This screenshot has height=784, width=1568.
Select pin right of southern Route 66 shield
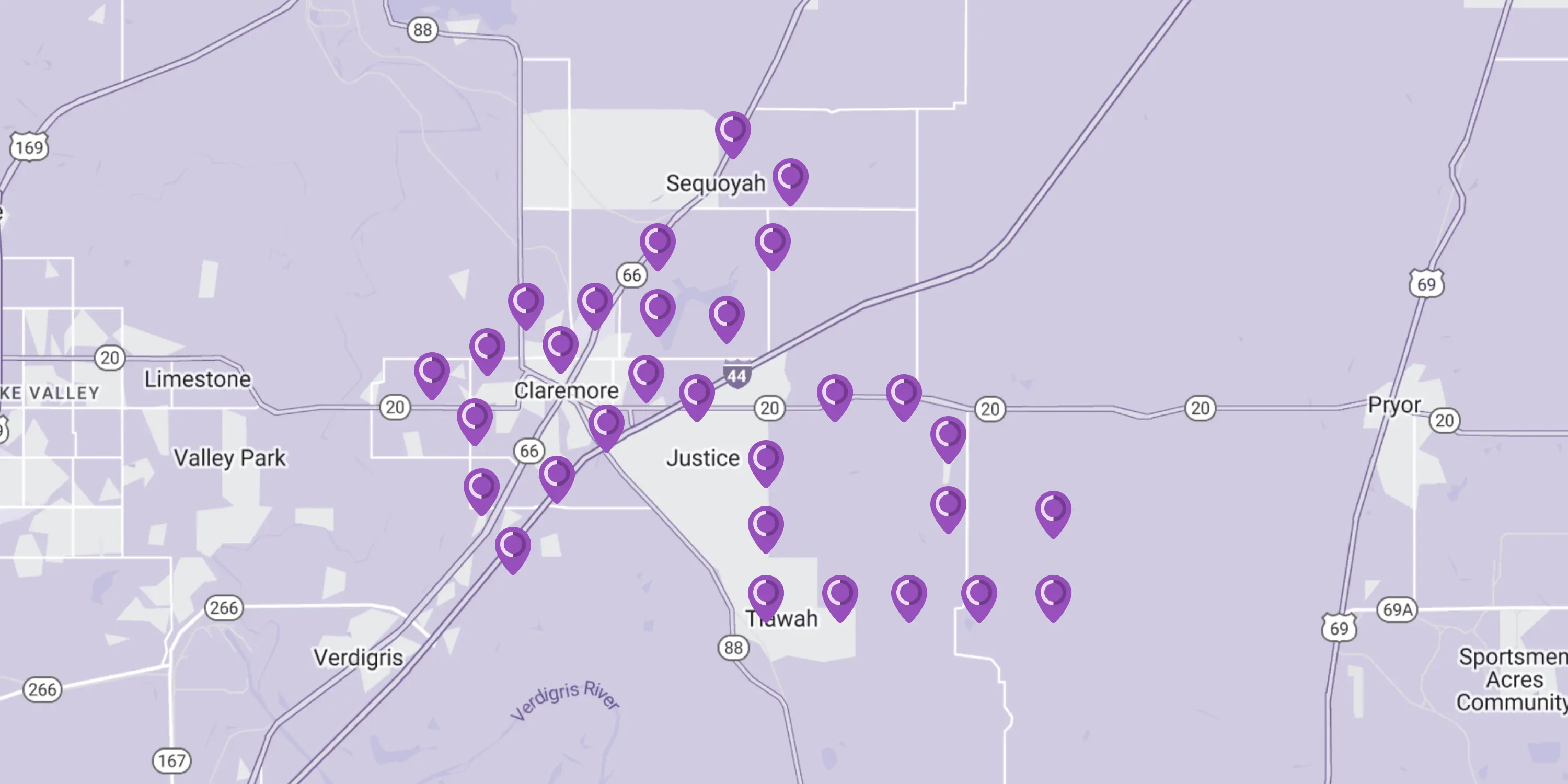[556, 477]
